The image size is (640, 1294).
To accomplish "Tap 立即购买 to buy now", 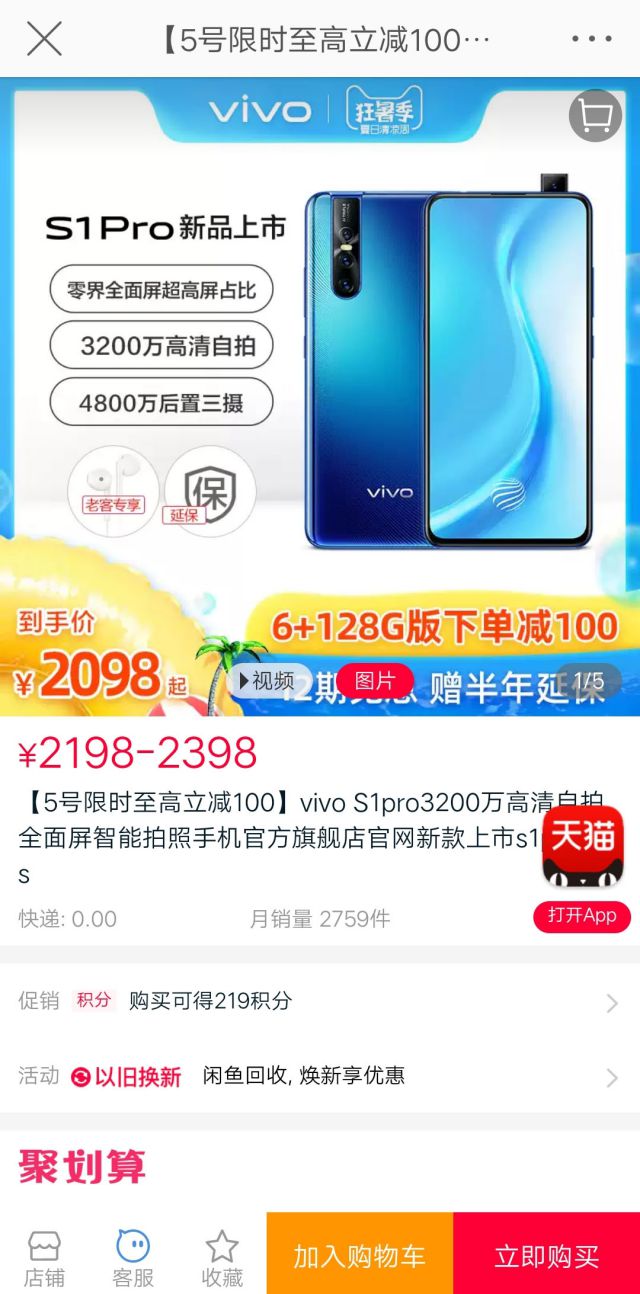I will click(546, 1256).
